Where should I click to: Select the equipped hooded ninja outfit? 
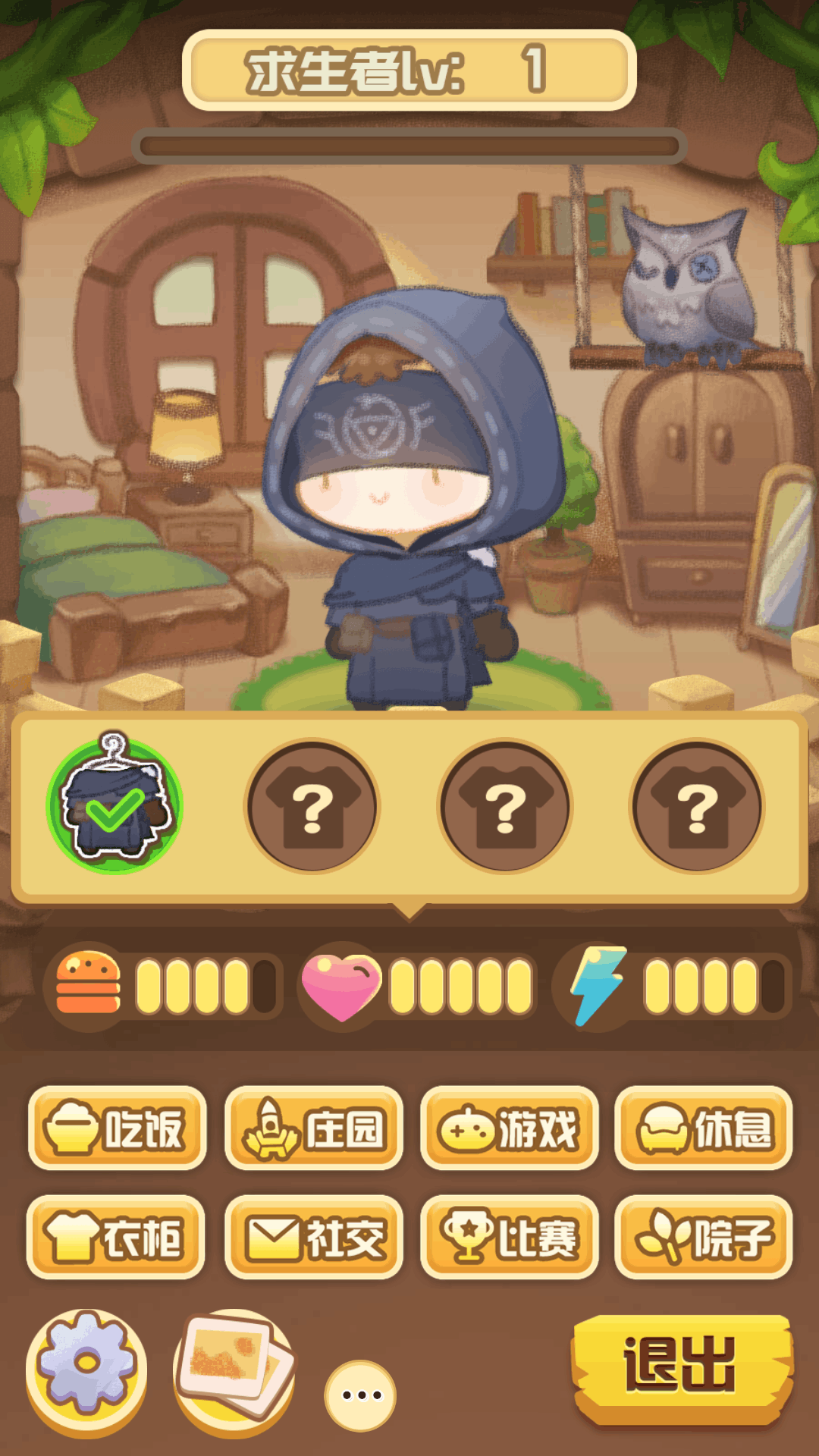[115, 806]
